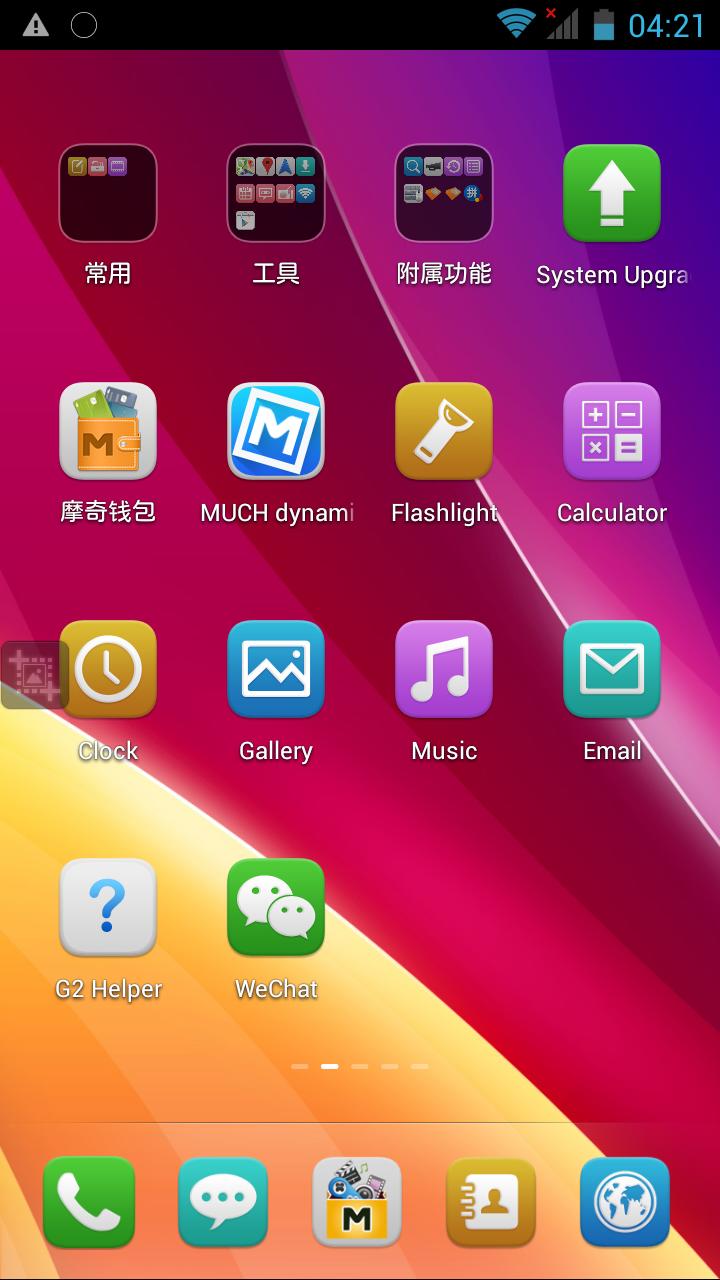The height and width of the screenshot is (1280, 720).
Task: Tap the floating screenshot crop button
Action: point(33,675)
